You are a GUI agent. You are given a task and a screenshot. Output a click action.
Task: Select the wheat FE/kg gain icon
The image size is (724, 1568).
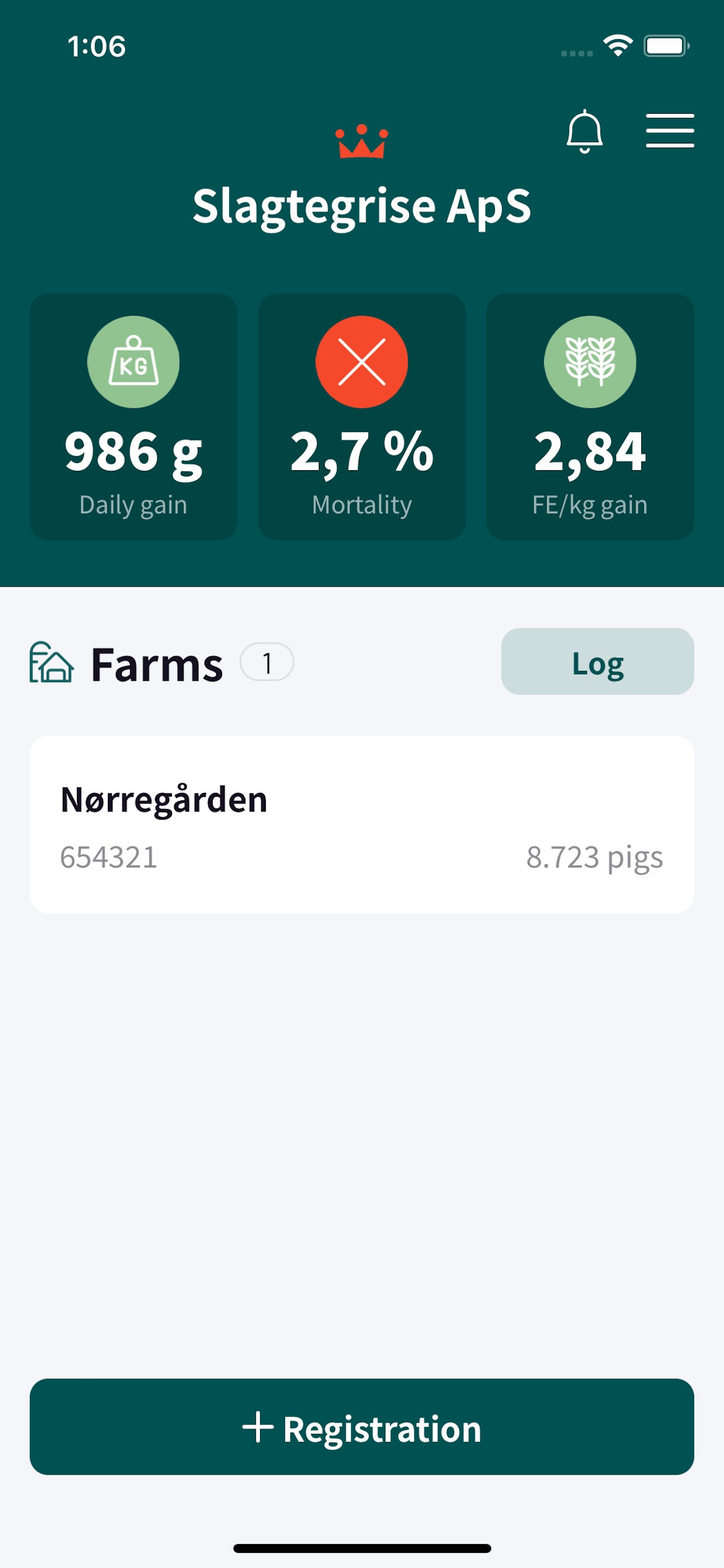pos(589,362)
